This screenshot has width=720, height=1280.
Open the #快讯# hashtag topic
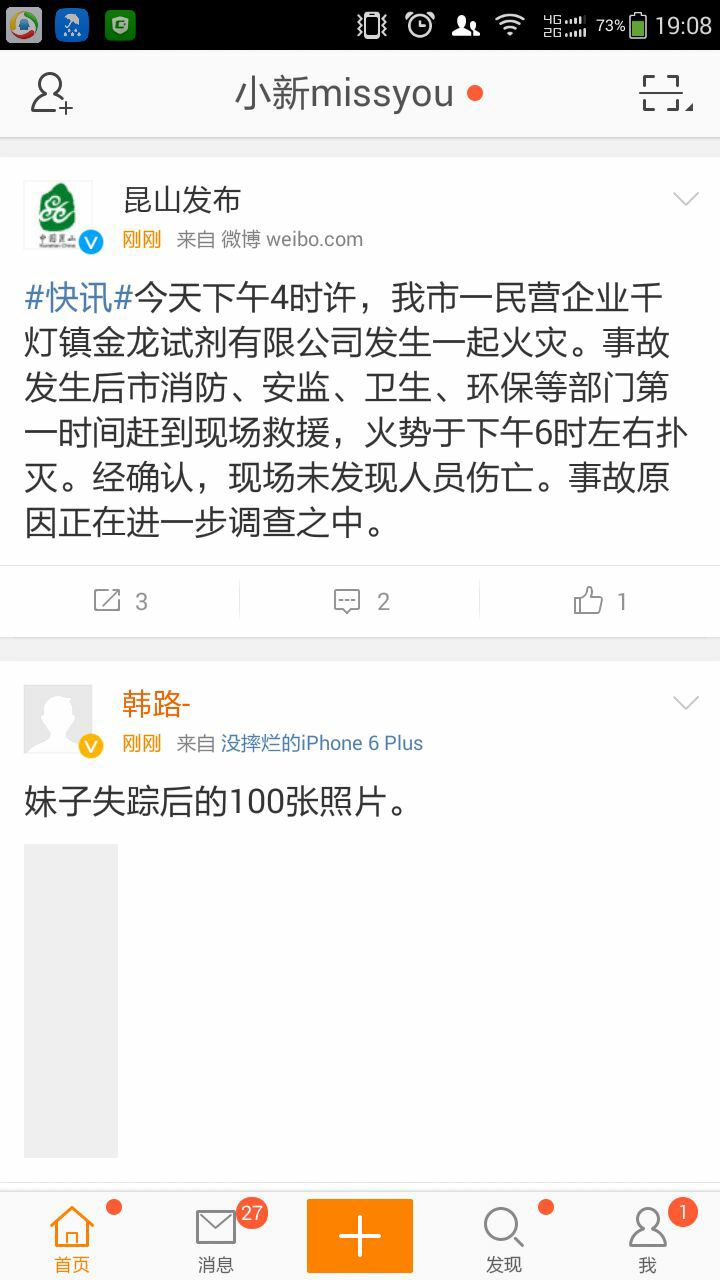coord(79,298)
